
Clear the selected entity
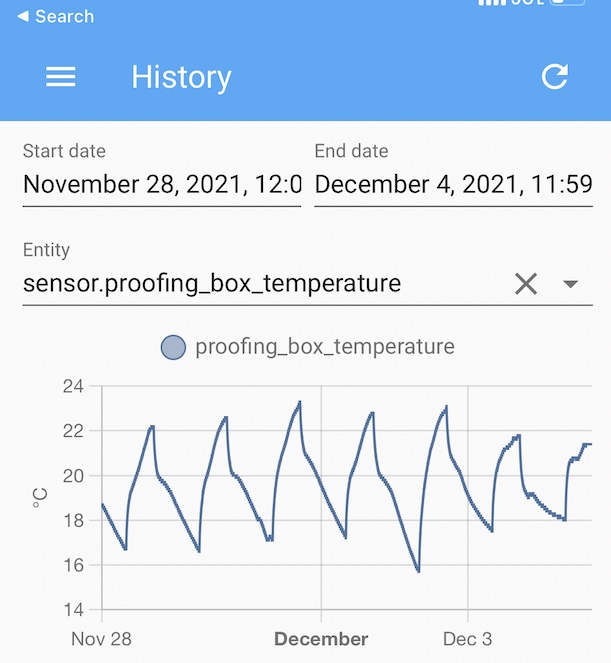[x=526, y=284]
